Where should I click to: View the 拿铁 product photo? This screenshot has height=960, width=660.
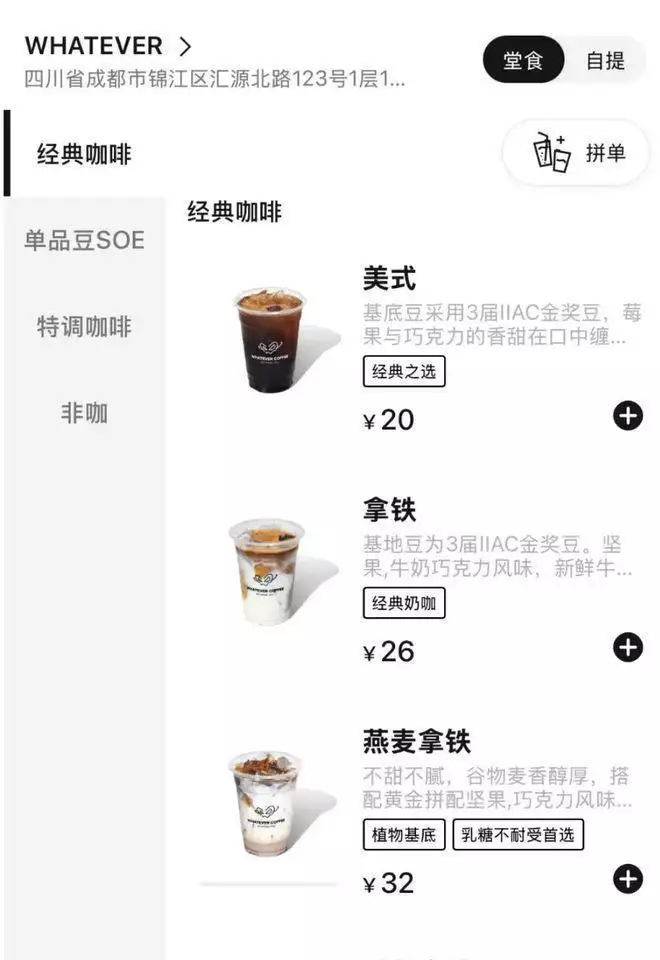[267, 572]
